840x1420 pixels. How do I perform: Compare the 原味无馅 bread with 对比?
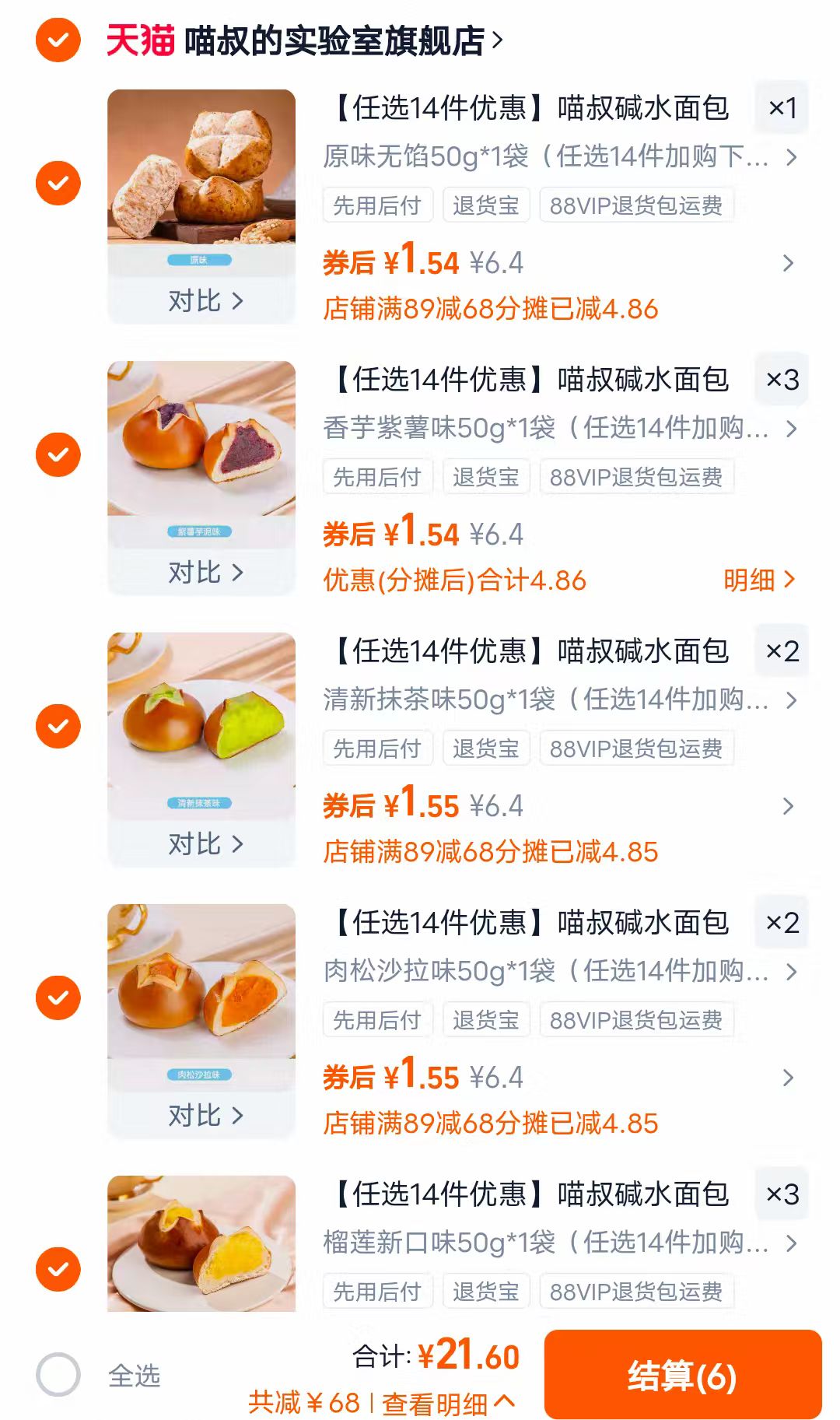pos(205,300)
